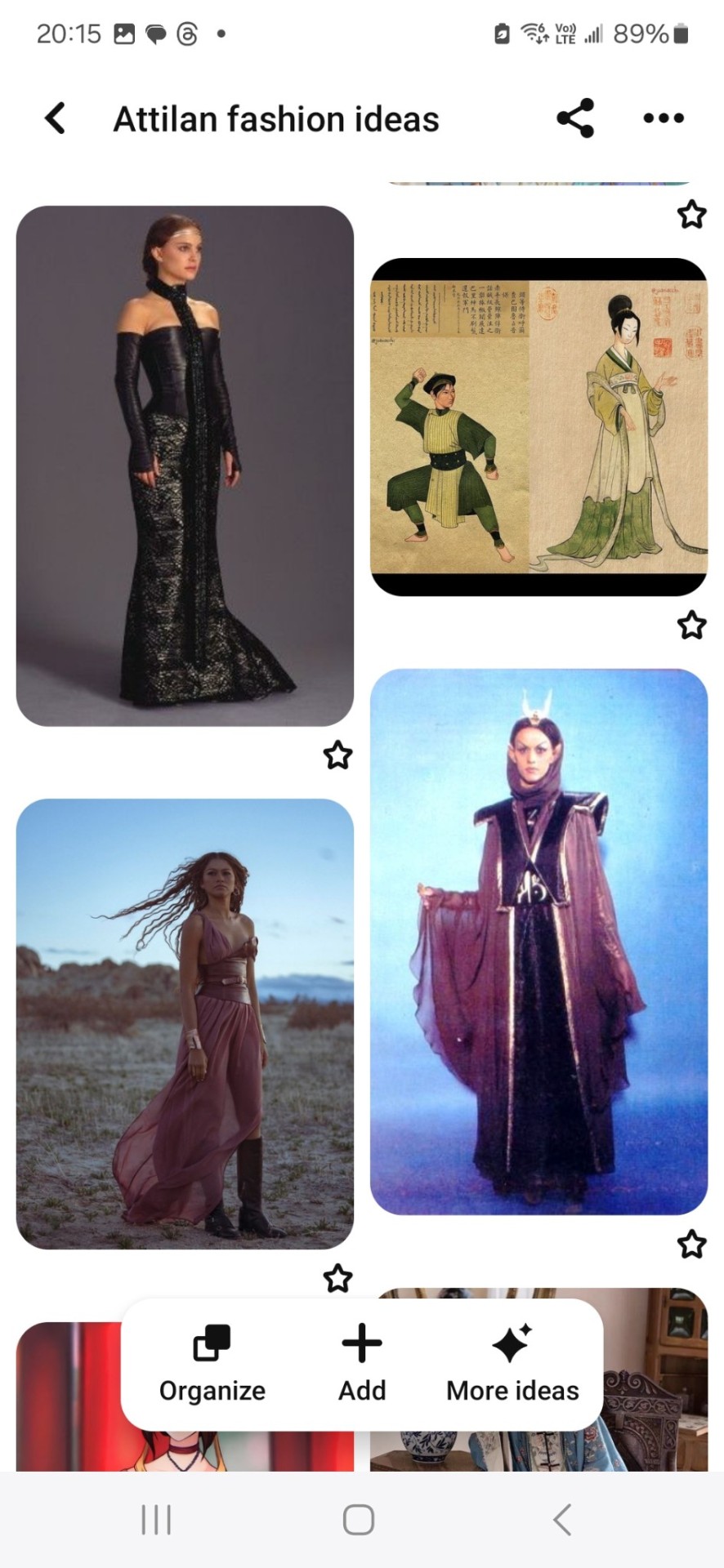
Task: Go to the system home screen
Action: [x=359, y=1520]
